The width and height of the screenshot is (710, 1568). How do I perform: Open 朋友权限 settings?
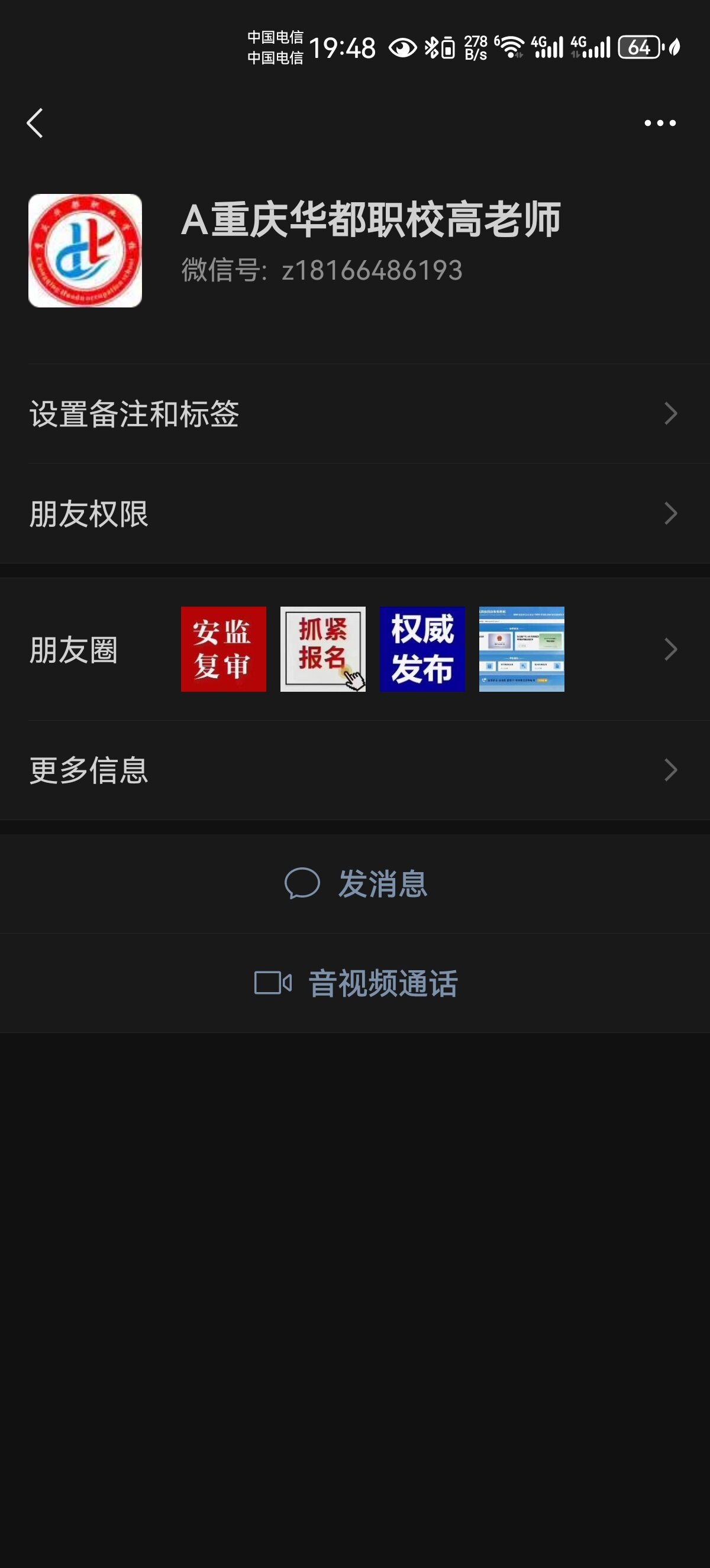(x=355, y=514)
